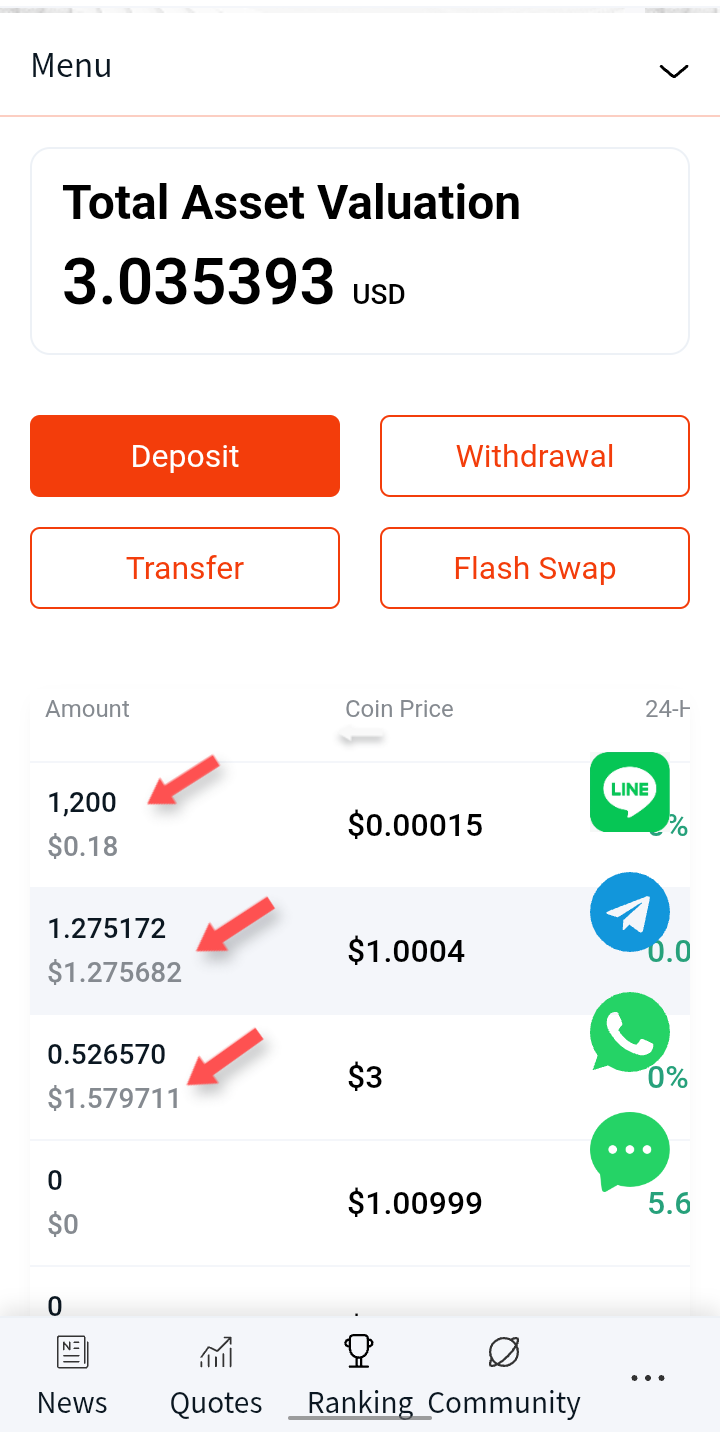Switch to the News tab
The width and height of the screenshot is (720, 1432).
tap(72, 1376)
